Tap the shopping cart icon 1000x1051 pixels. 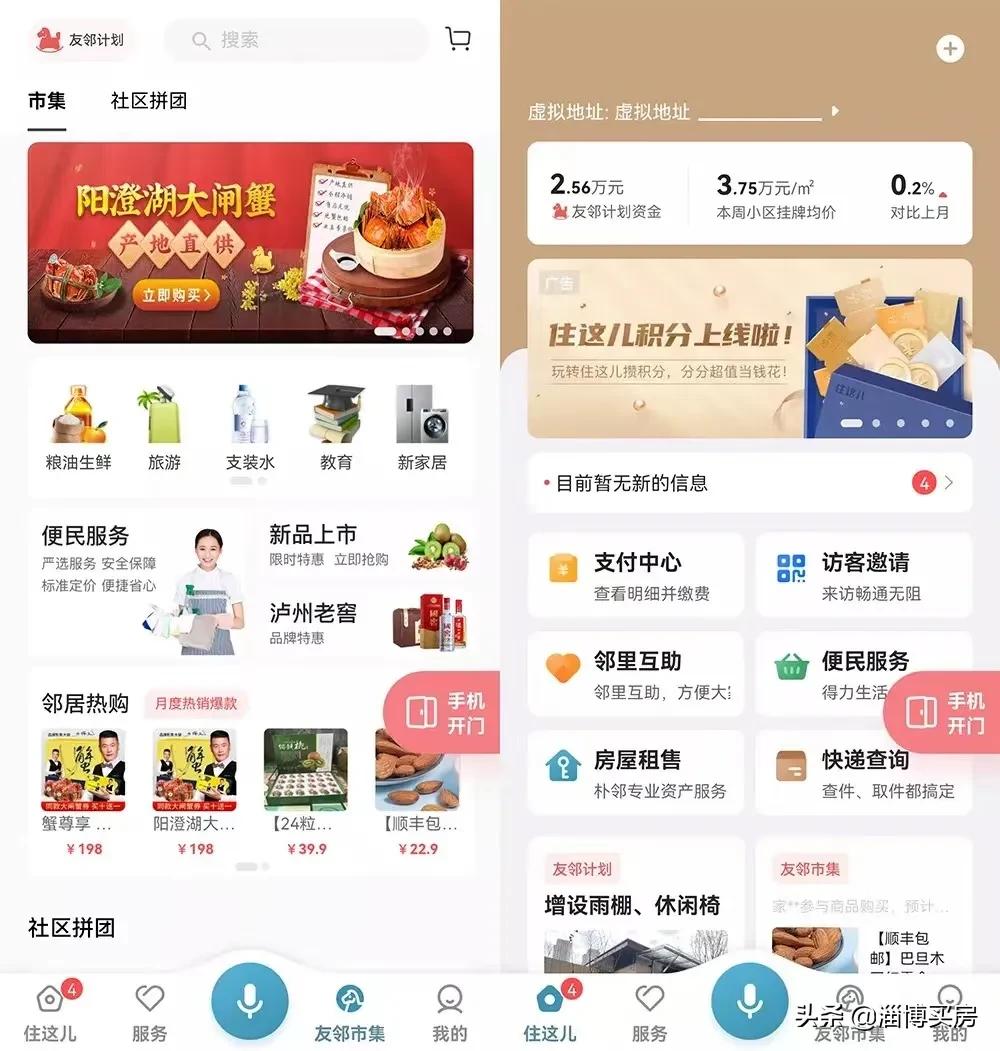click(x=457, y=38)
